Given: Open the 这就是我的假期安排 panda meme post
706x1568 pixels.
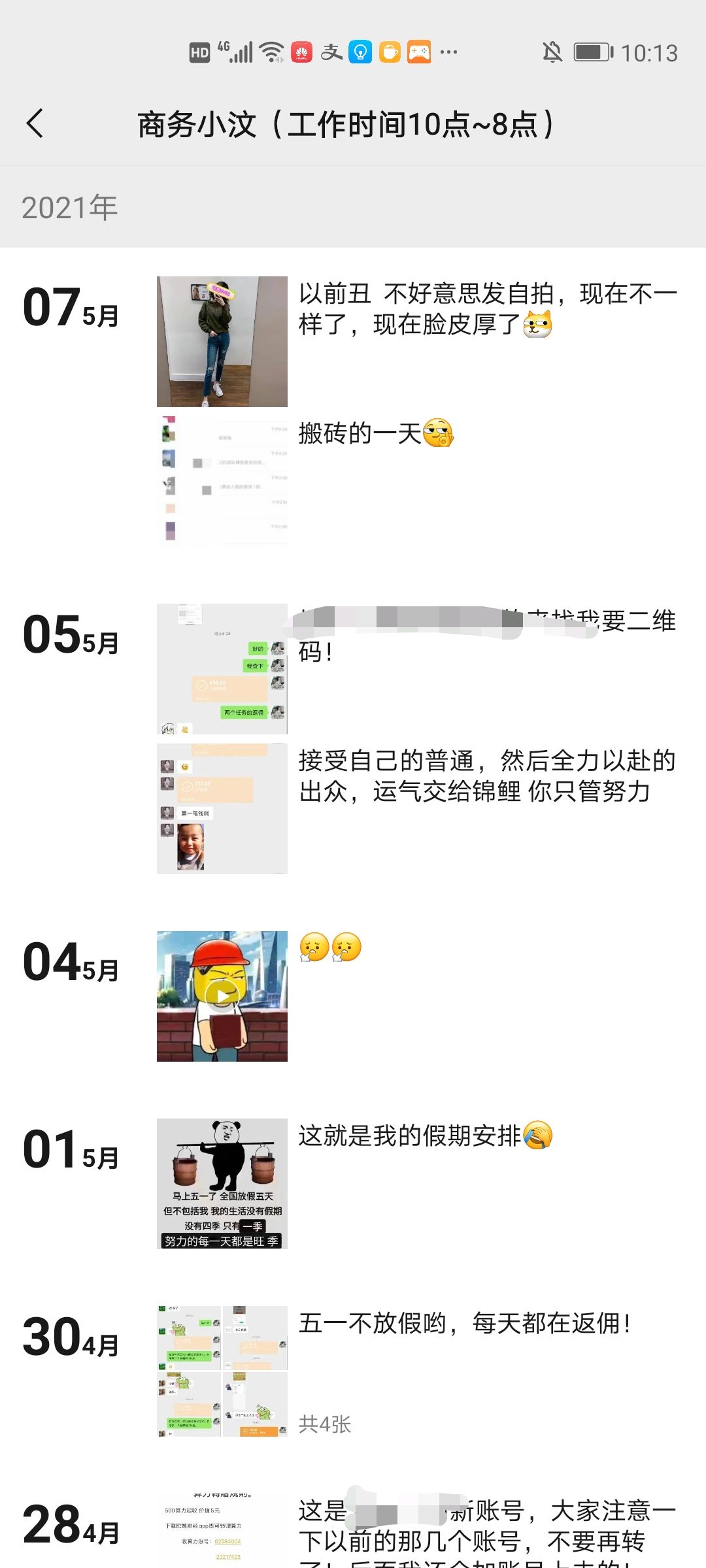Looking at the screenshot, I should point(222,1183).
